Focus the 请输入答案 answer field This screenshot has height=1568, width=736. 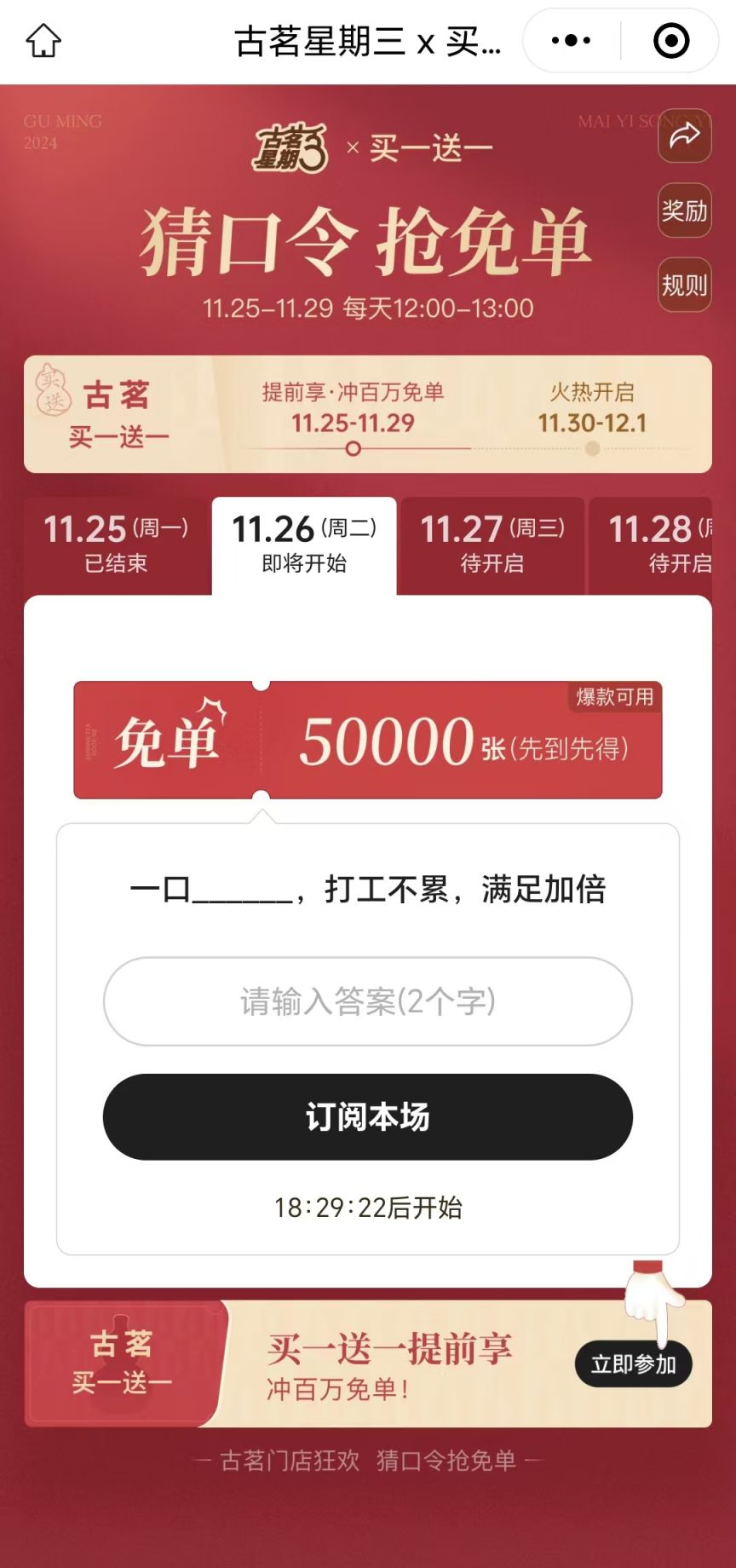point(367,1001)
